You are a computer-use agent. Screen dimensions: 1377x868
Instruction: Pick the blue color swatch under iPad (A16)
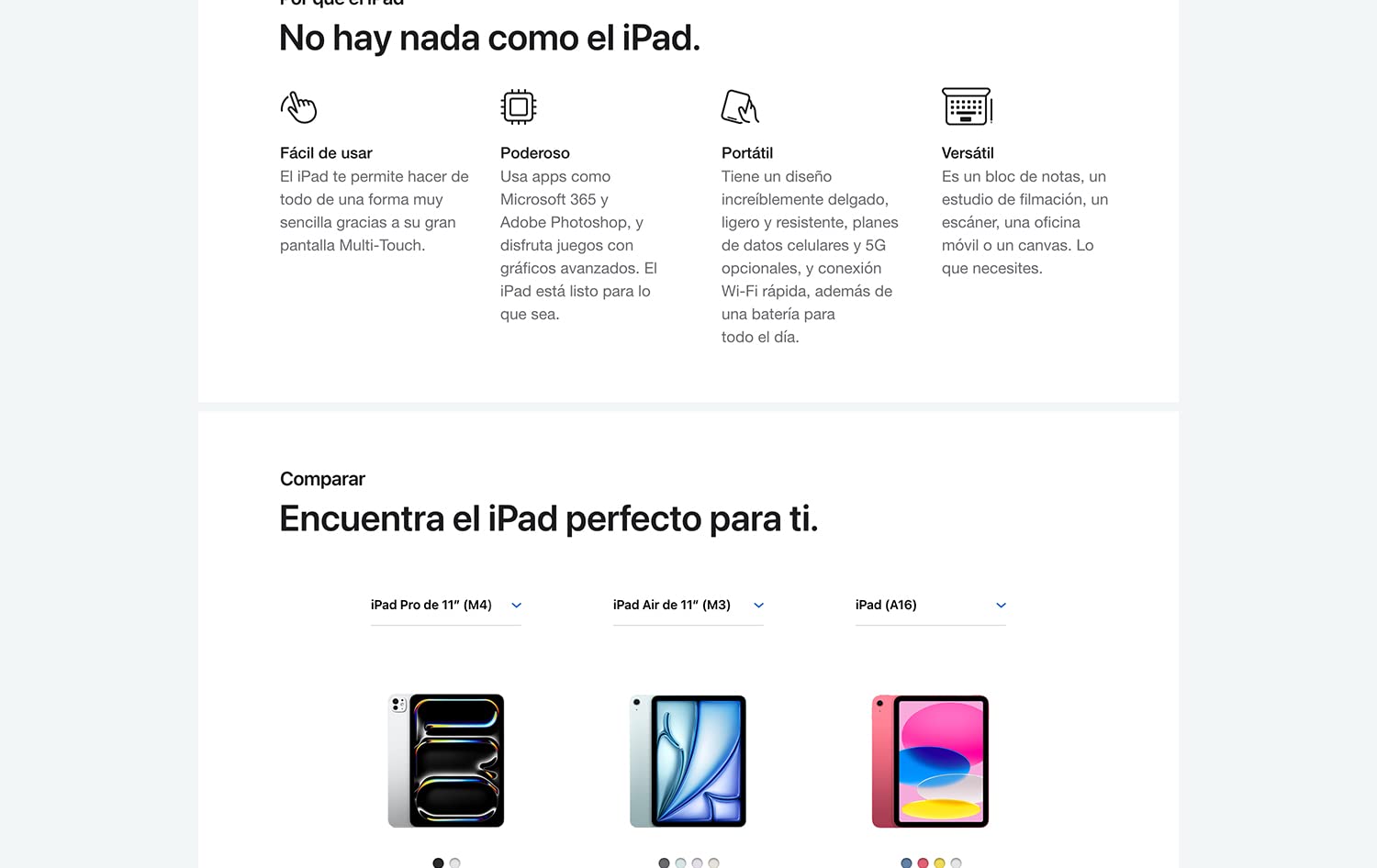pyautogui.click(x=906, y=862)
